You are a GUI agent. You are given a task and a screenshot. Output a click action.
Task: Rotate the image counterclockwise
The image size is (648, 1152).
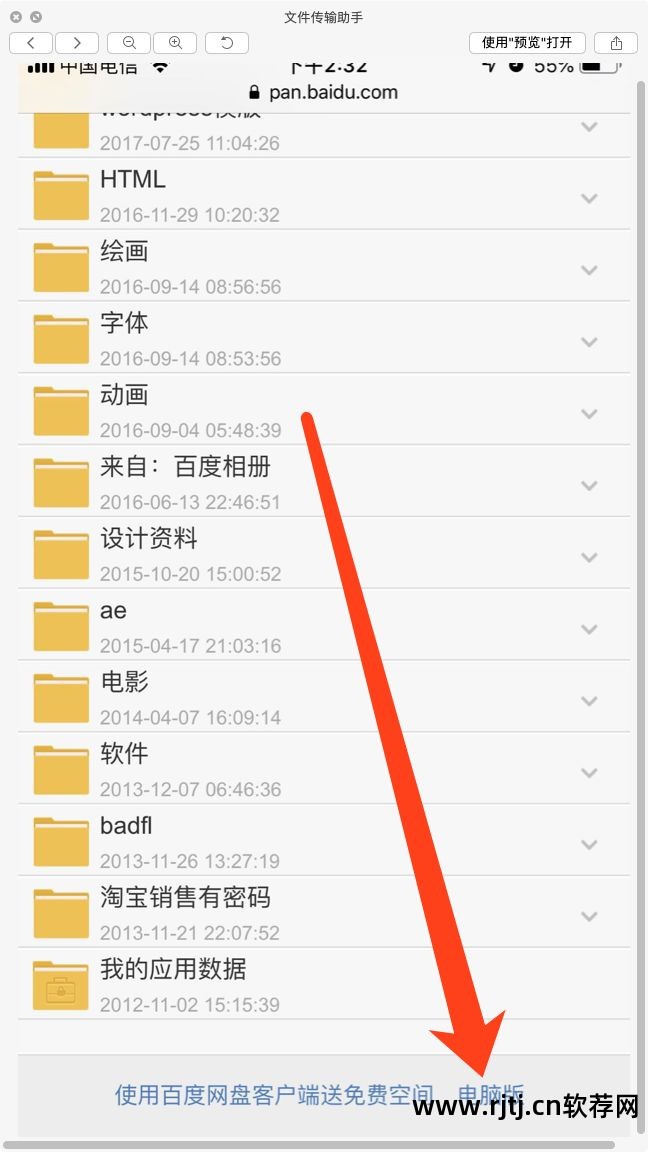click(x=226, y=42)
